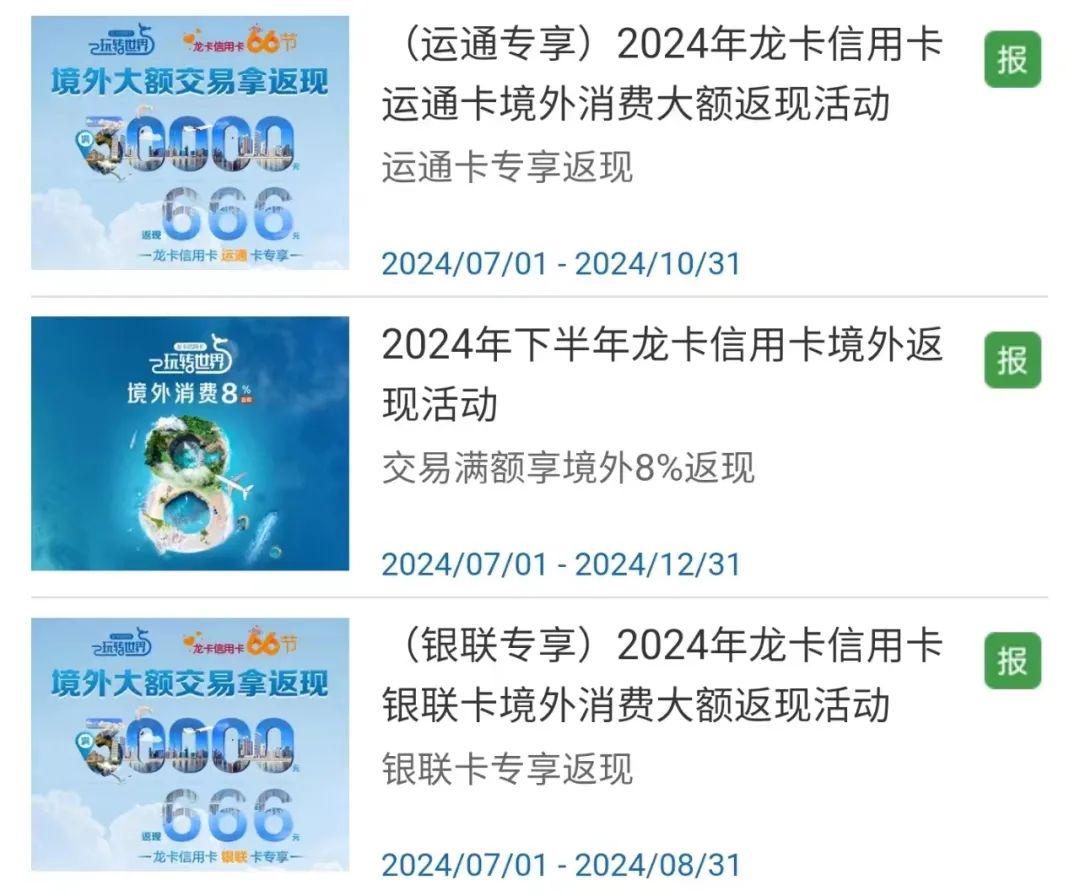Open 银联卡境外消费大额返现活动 details
The width and height of the screenshot is (1080, 896).
pos(661,676)
